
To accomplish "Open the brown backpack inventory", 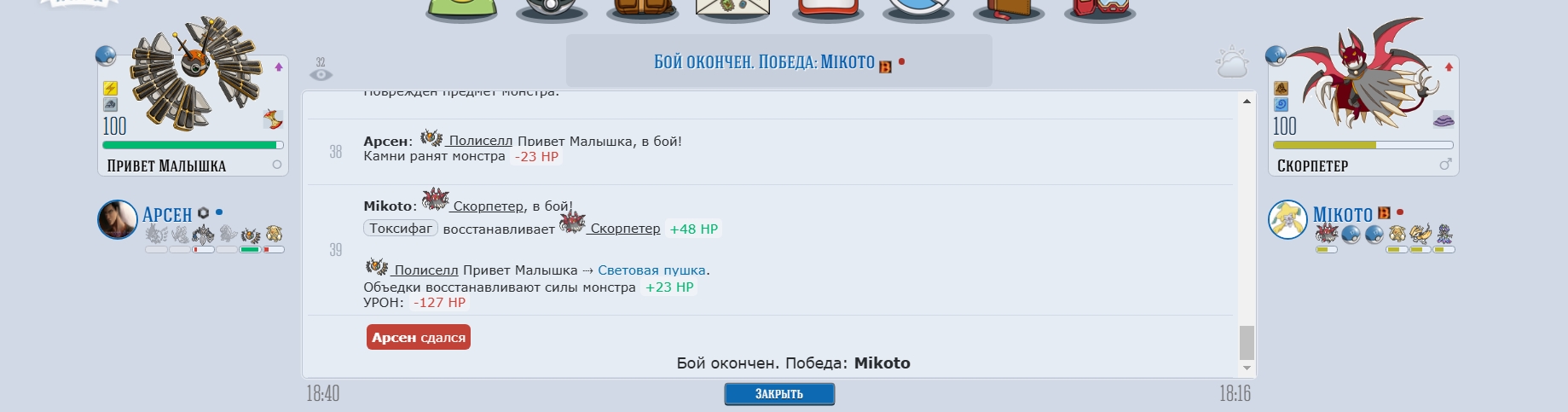I will click(x=642, y=9).
